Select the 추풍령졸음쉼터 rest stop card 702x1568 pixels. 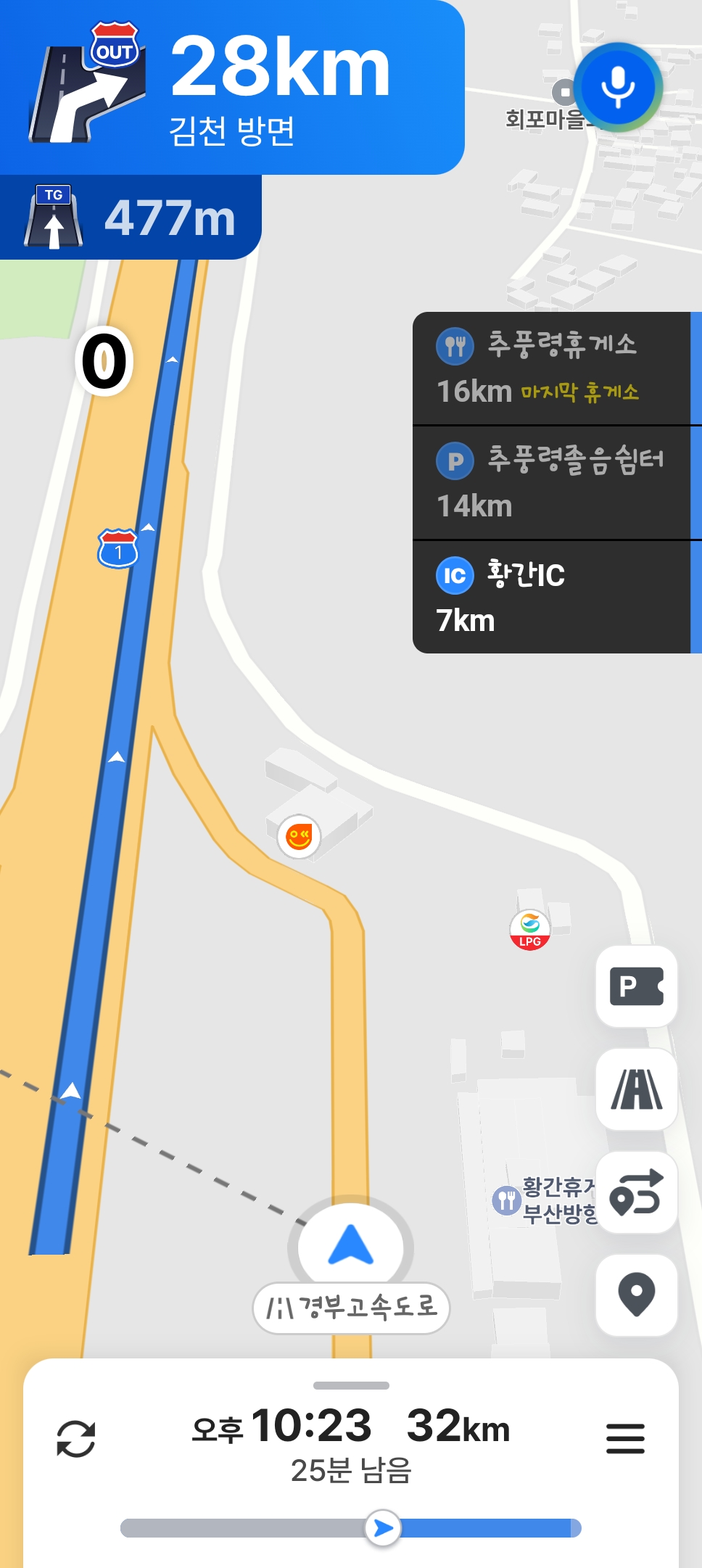point(551,483)
